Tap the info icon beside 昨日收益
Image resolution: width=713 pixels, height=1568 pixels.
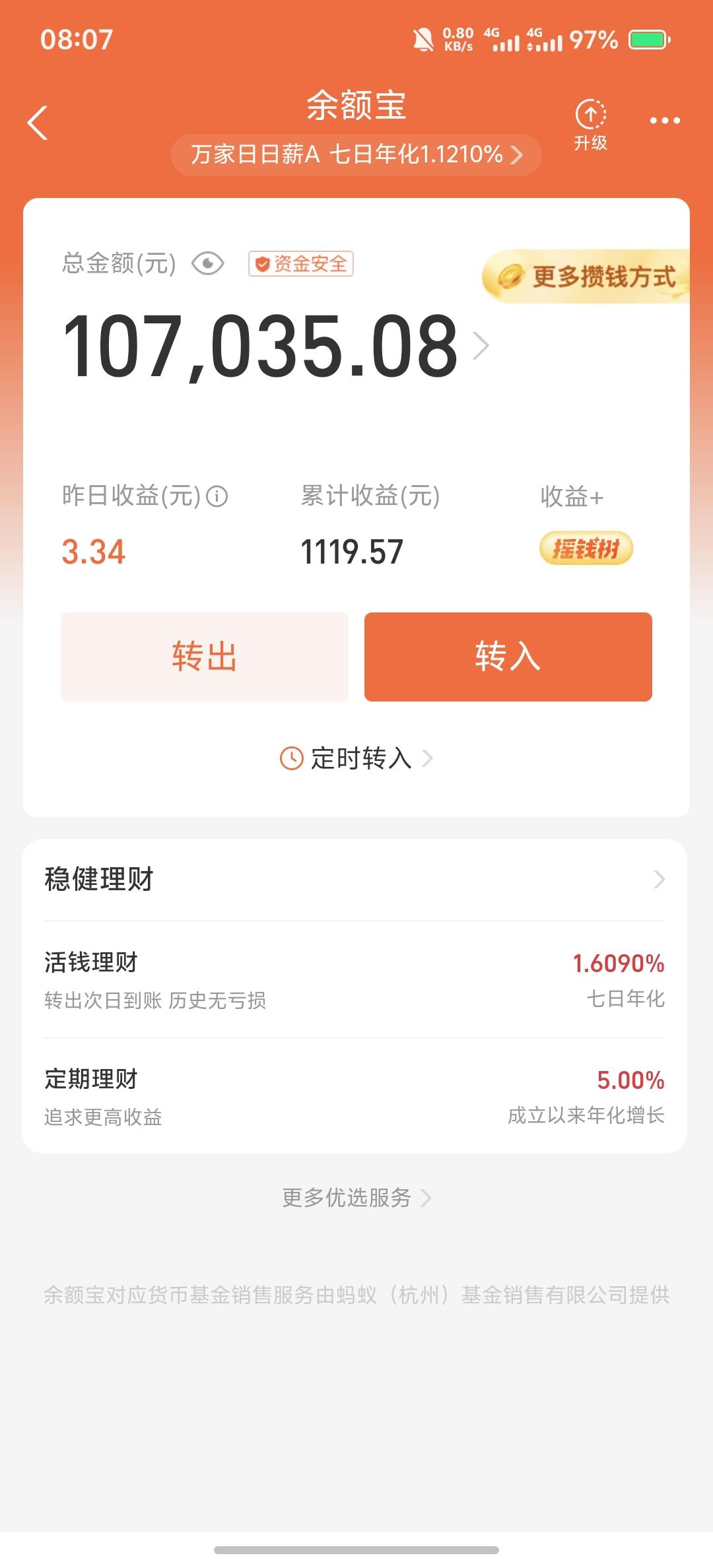click(218, 498)
